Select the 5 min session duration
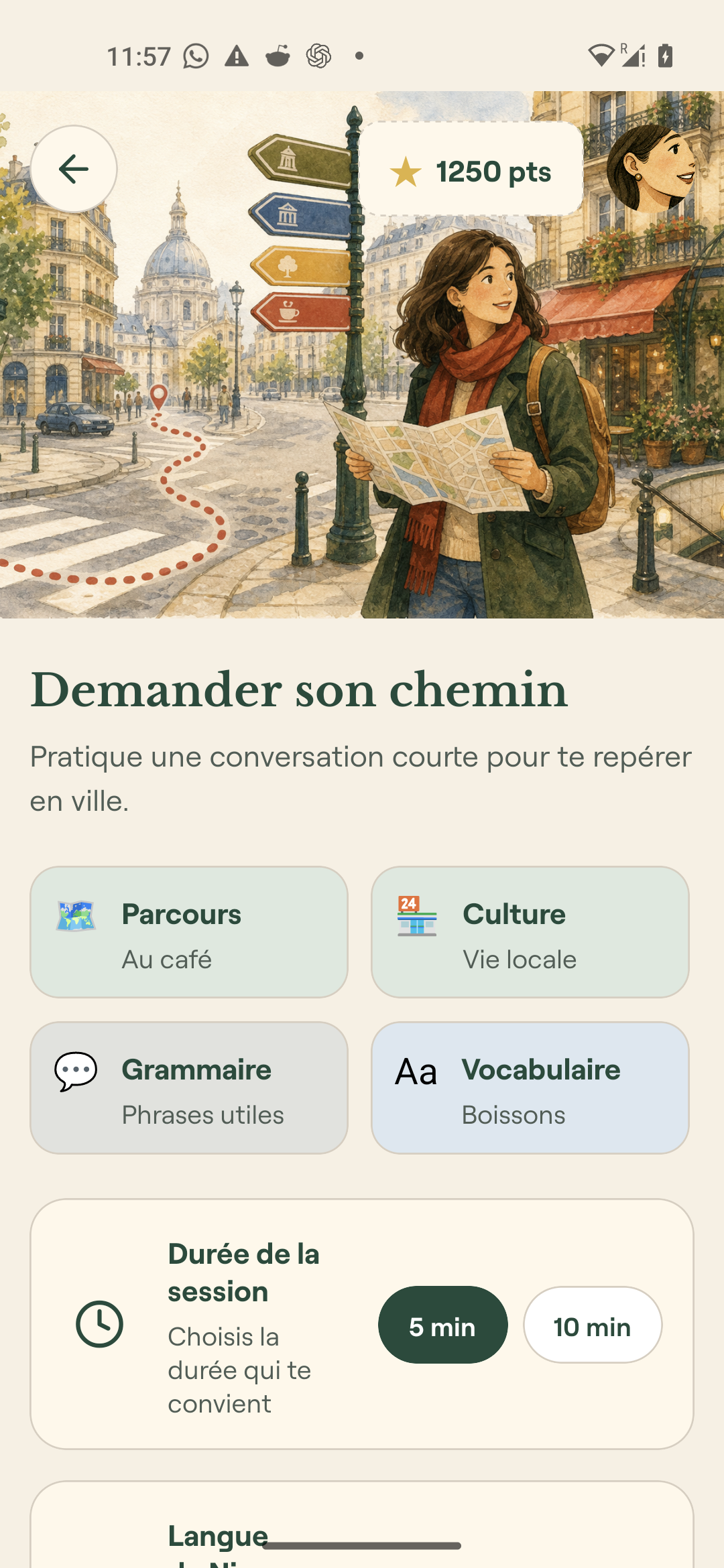Viewport: 724px width, 1568px height. (x=443, y=1325)
